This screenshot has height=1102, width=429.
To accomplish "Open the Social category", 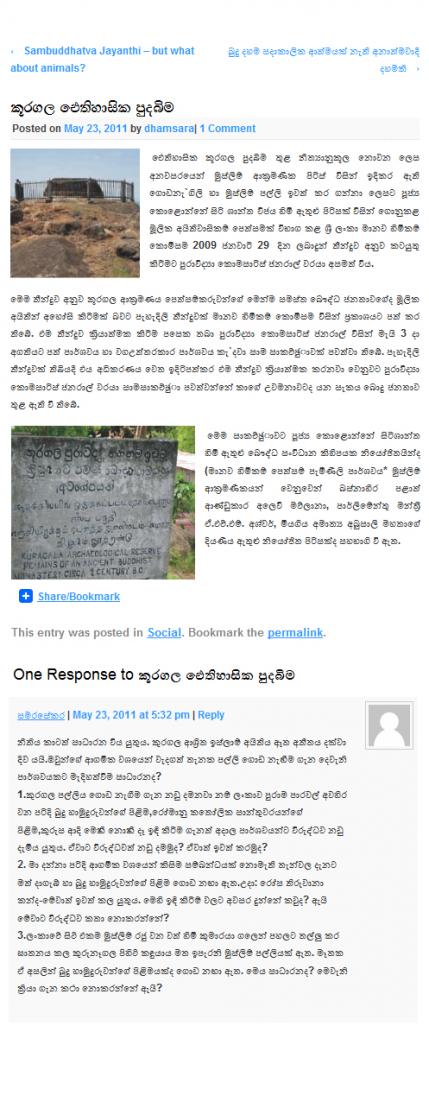I will point(164,633).
